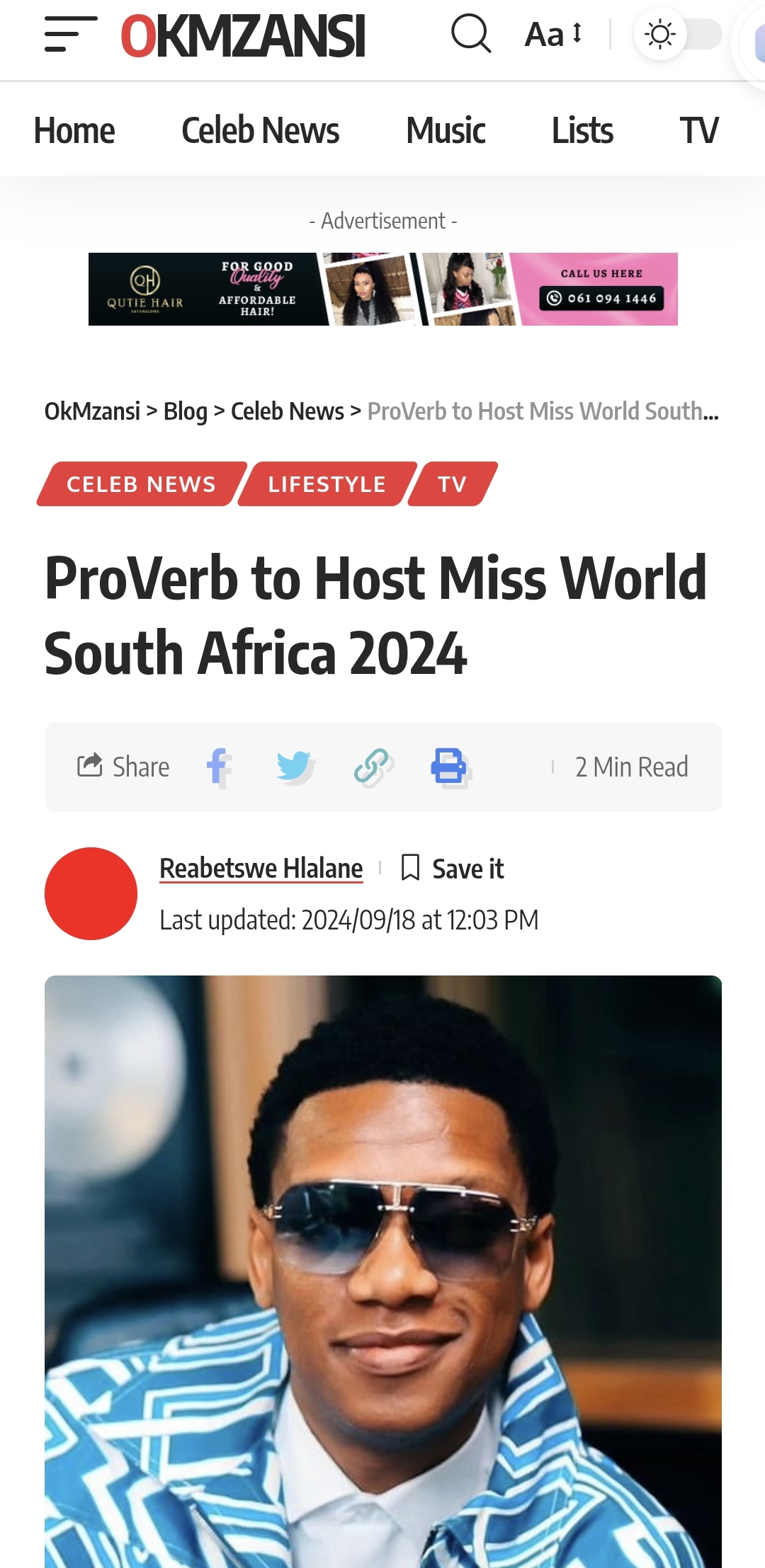Open the Music section
Screen dimensions: 765x1568
tap(446, 131)
